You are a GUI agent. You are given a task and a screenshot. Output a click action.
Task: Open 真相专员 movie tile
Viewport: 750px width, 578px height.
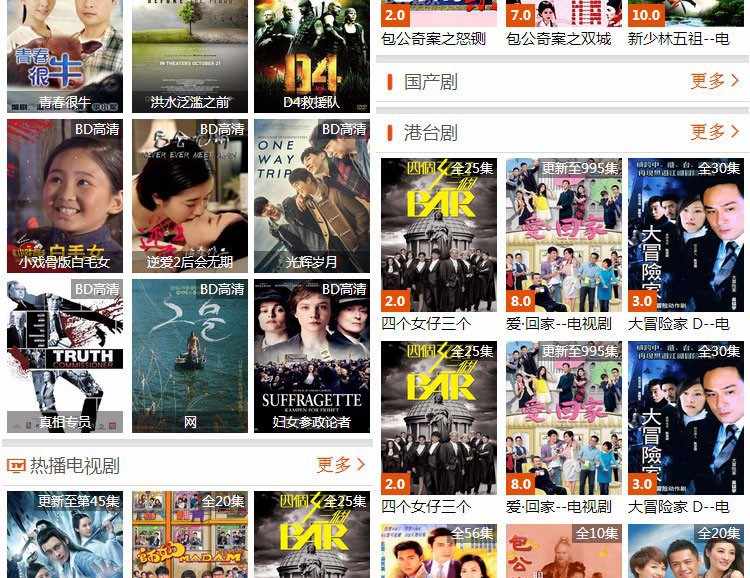click(65, 355)
